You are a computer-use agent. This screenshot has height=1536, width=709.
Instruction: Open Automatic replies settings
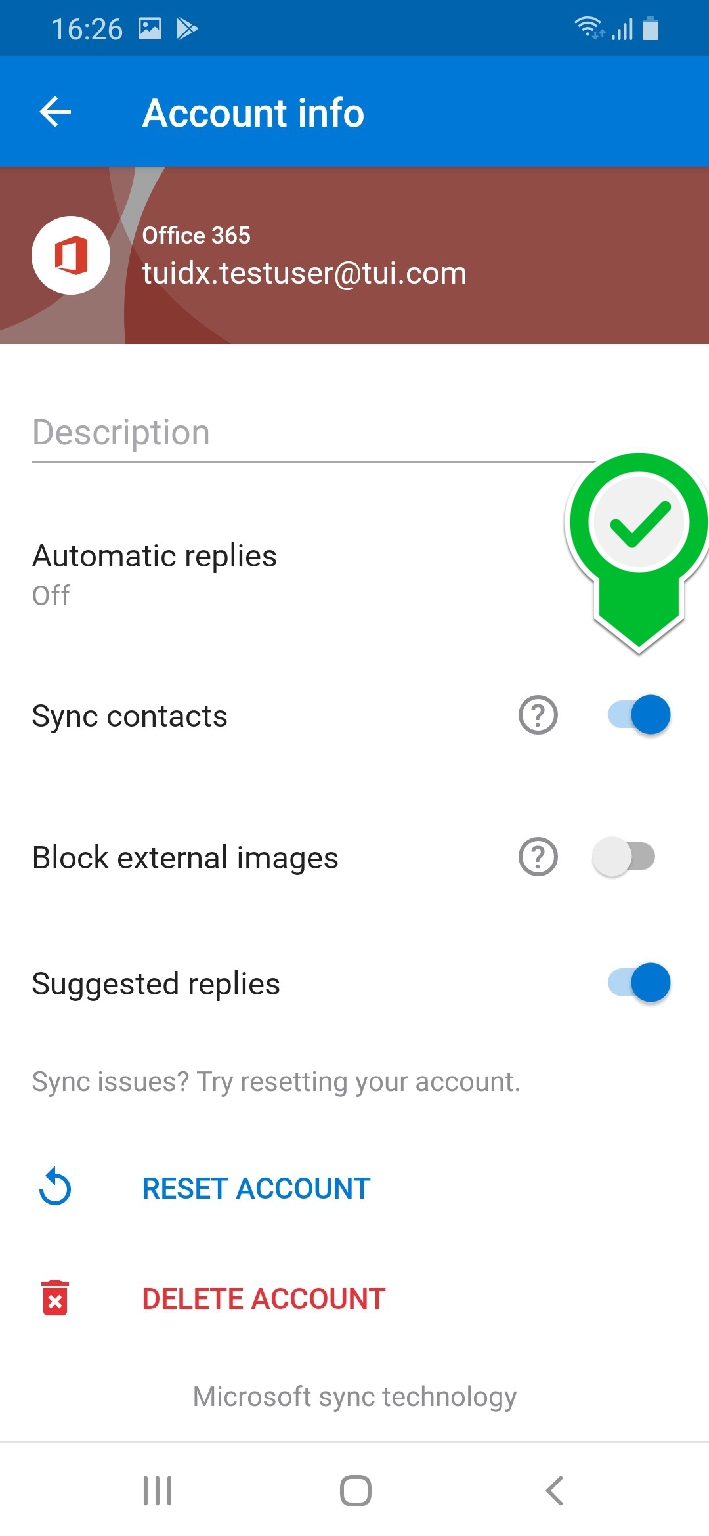(x=354, y=574)
